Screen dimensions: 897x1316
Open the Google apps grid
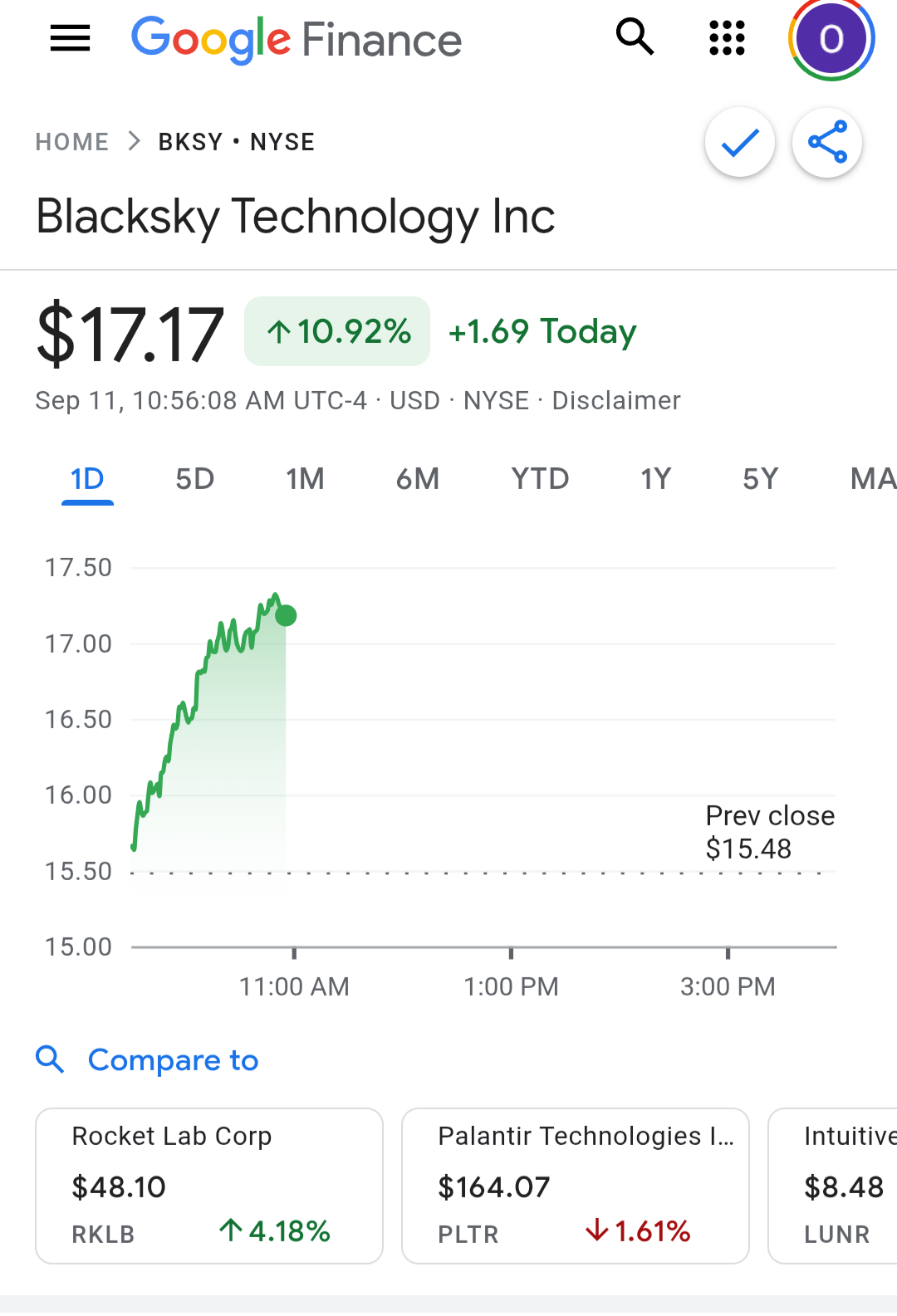(727, 38)
